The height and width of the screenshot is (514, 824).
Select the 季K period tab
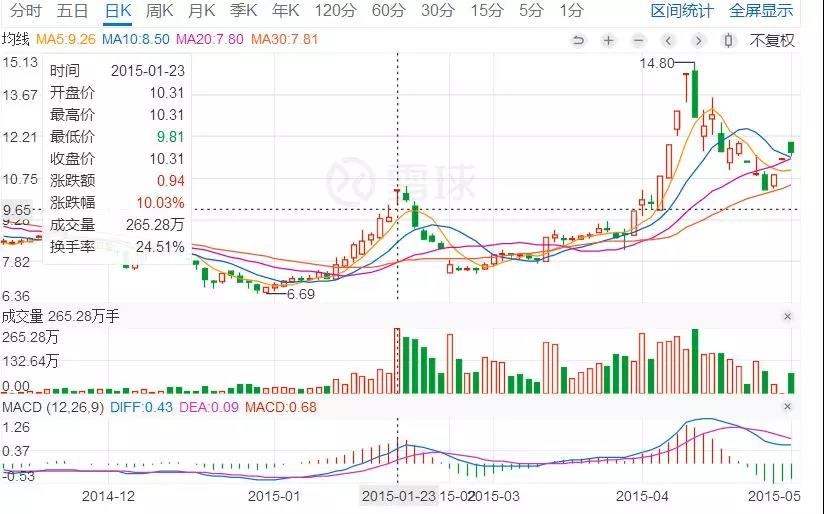(243, 12)
